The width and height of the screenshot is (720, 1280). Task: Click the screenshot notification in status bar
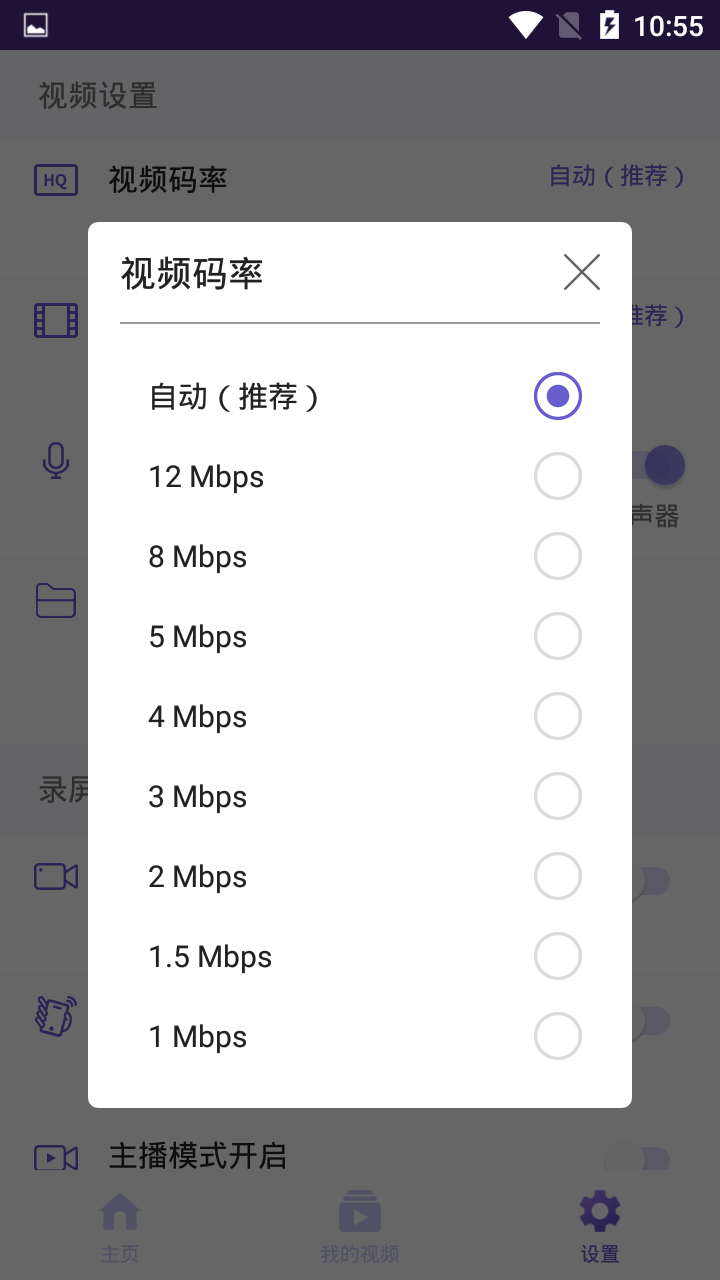(34, 24)
